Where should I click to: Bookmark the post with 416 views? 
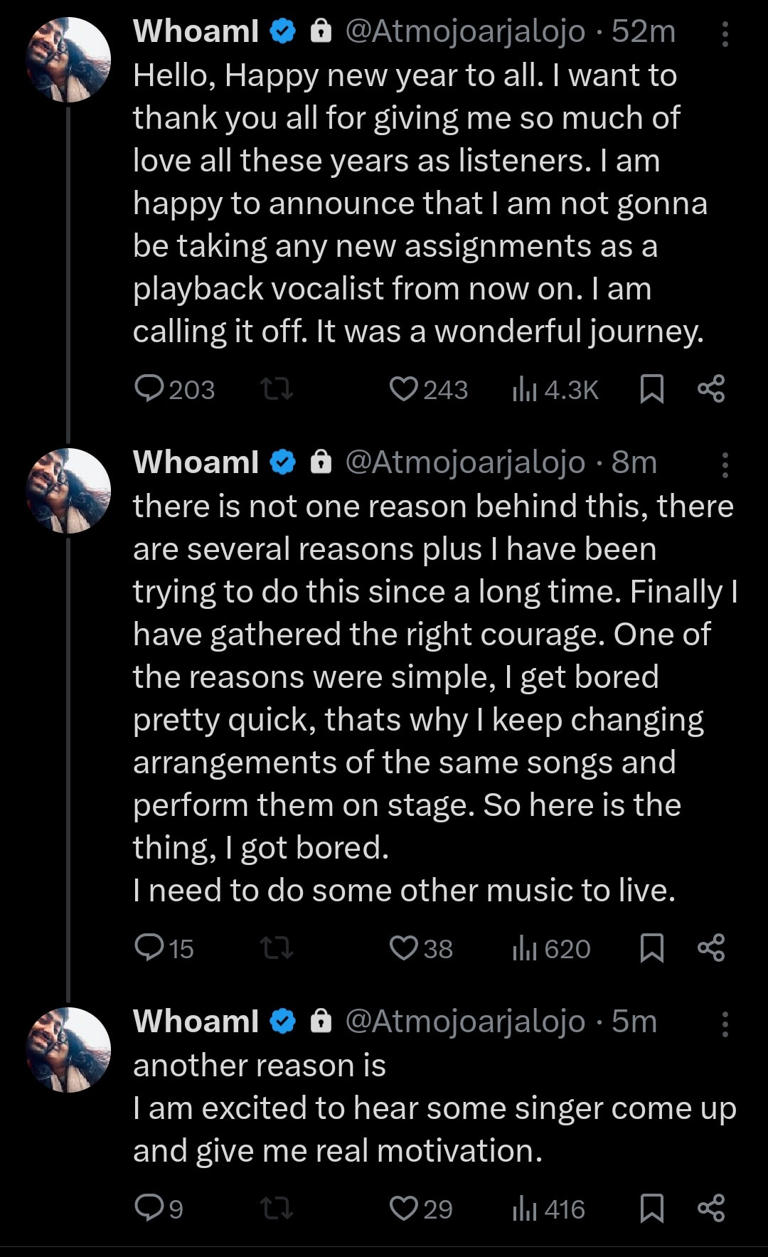coord(651,1208)
